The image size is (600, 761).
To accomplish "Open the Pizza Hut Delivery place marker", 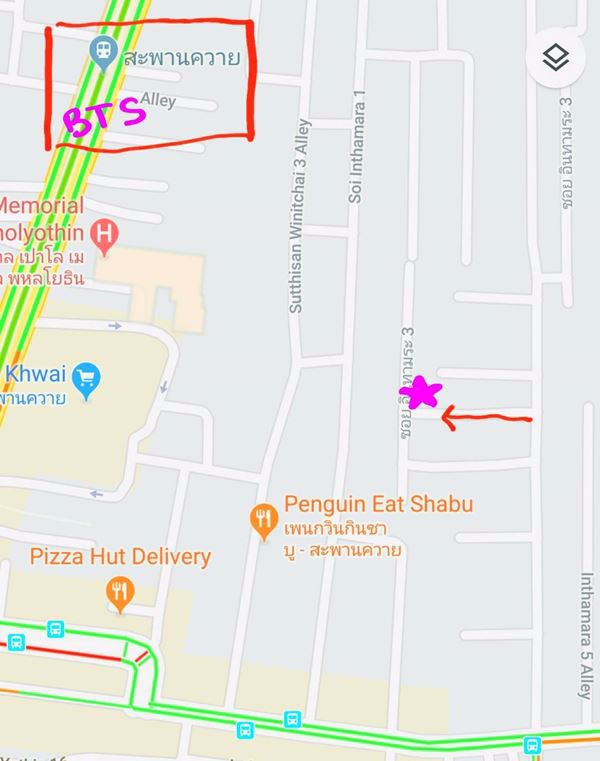I will click(120, 590).
